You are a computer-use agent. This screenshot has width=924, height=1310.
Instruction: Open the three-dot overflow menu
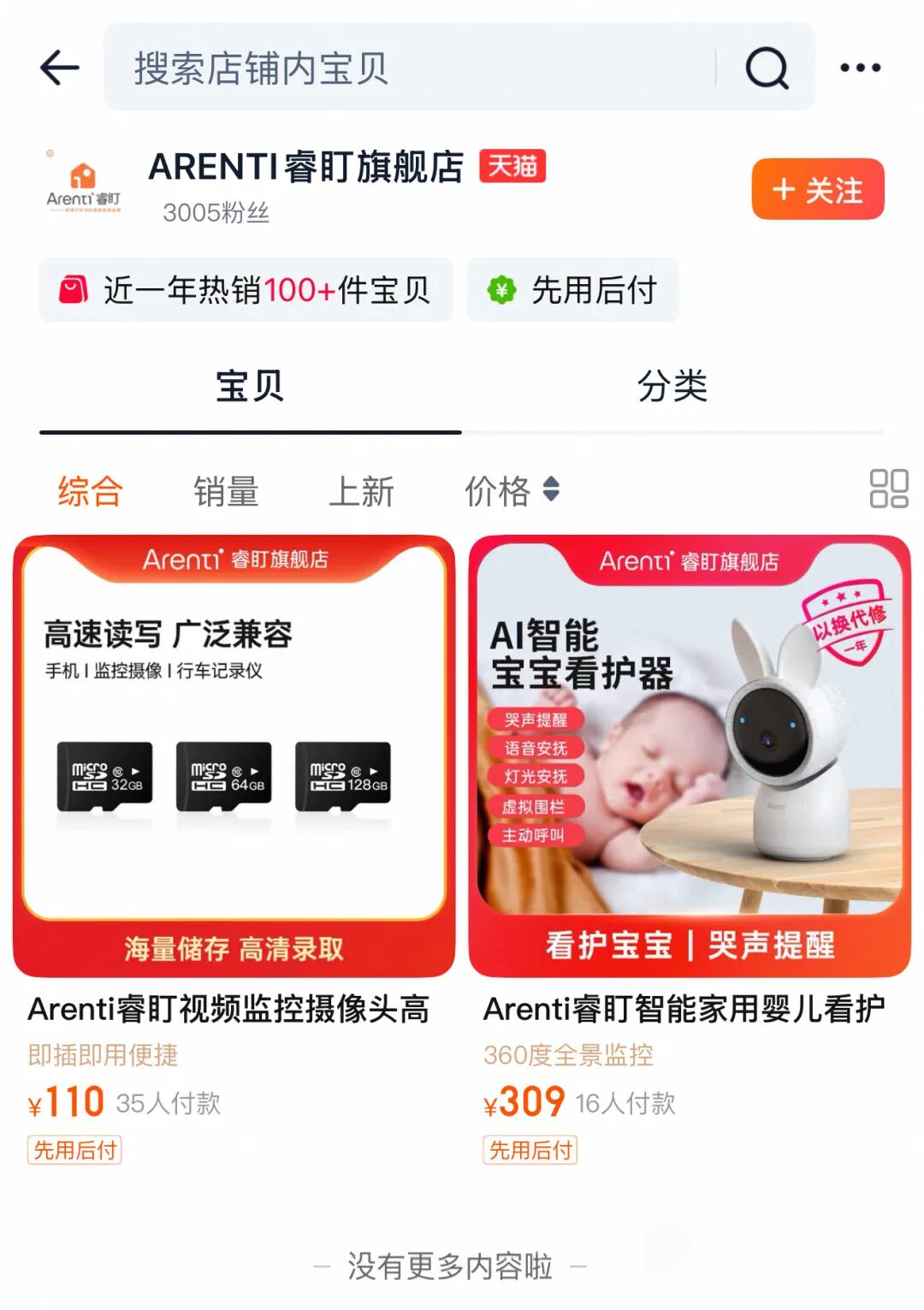click(860, 68)
